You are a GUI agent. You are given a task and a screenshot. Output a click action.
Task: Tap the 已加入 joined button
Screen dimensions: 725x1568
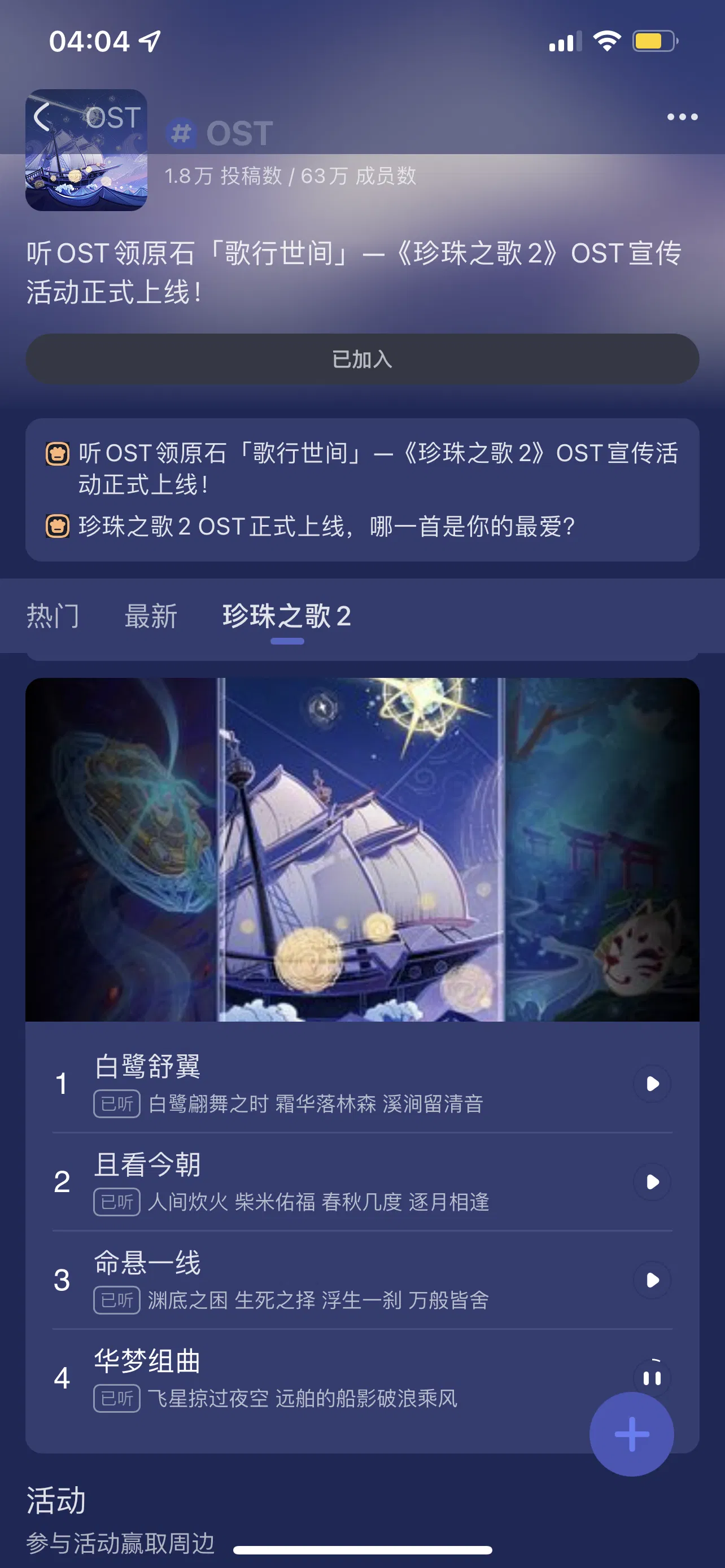pyautogui.click(x=362, y=359)
